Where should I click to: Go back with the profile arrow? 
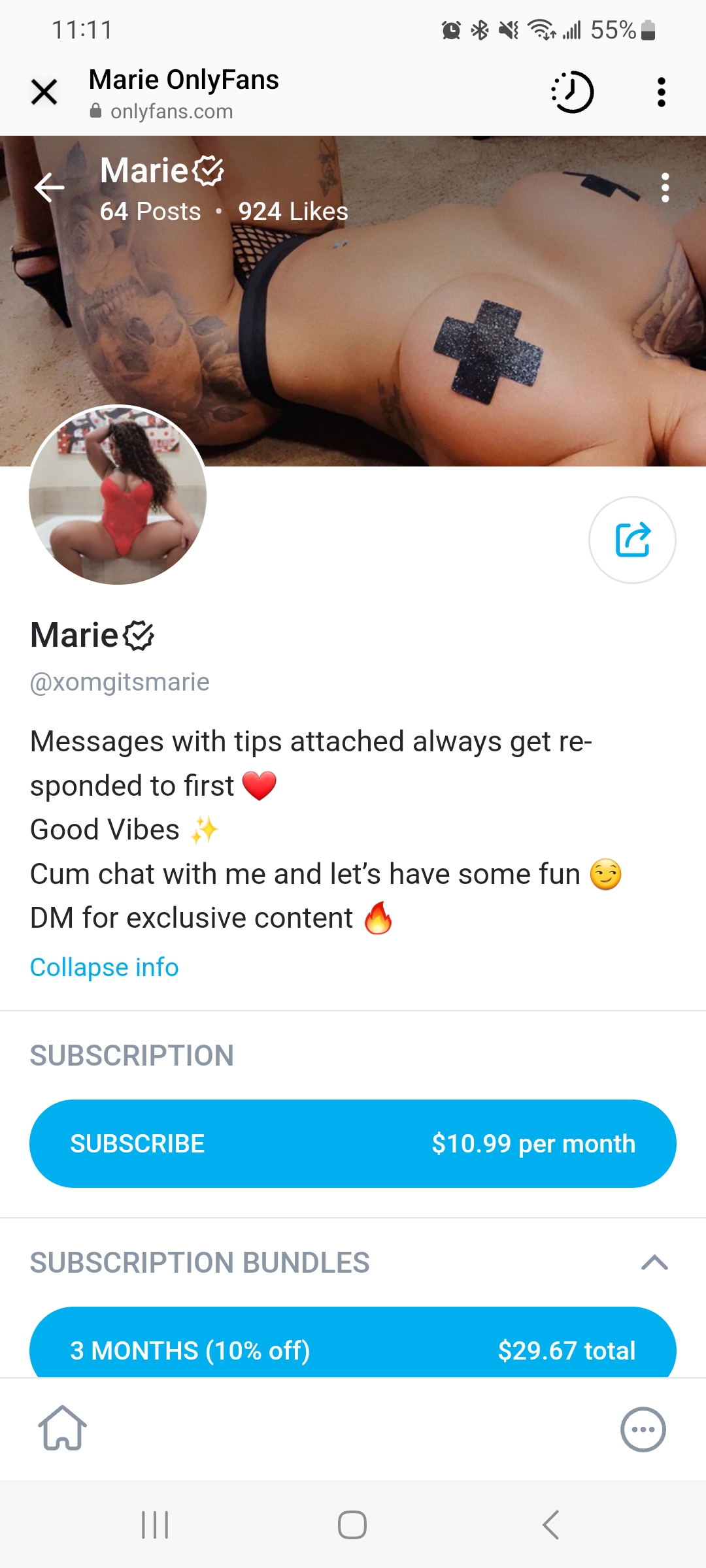[x=50, y=188]
